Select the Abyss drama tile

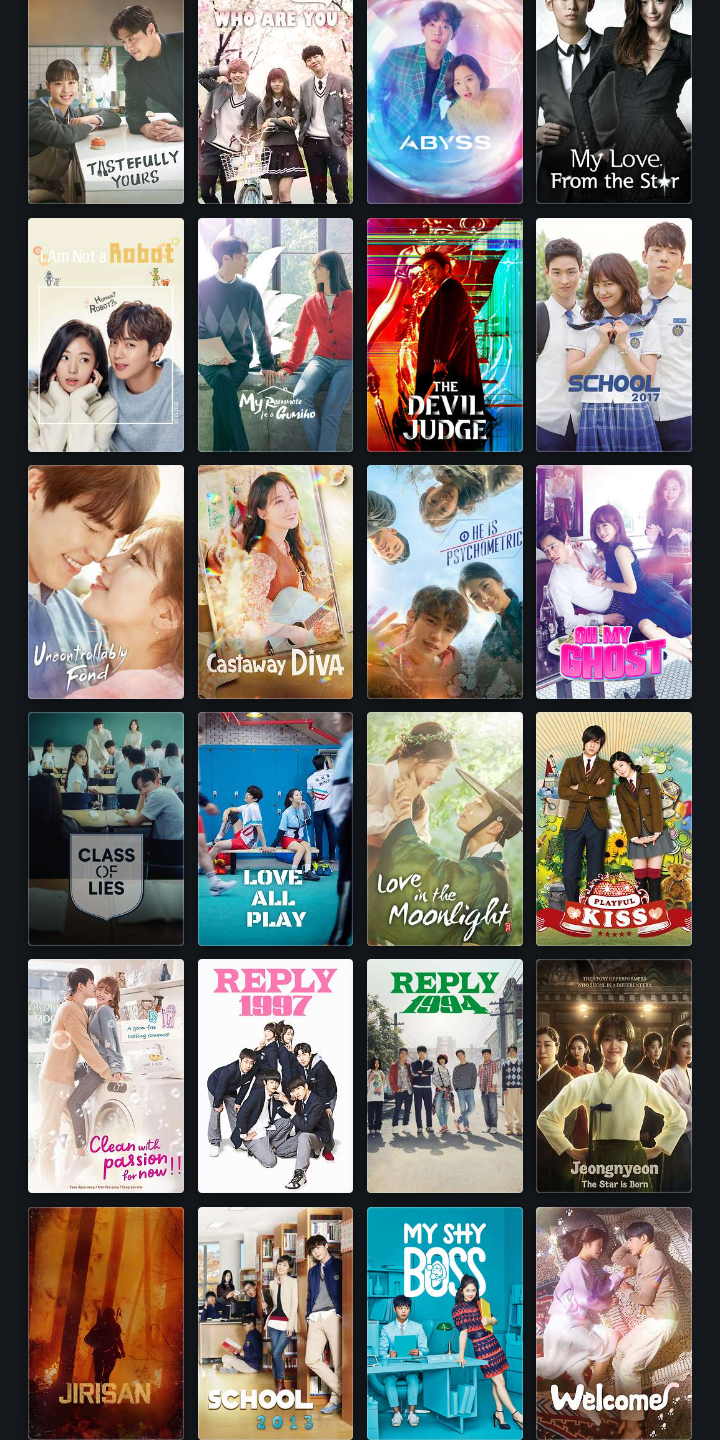(x=445, y=101)
